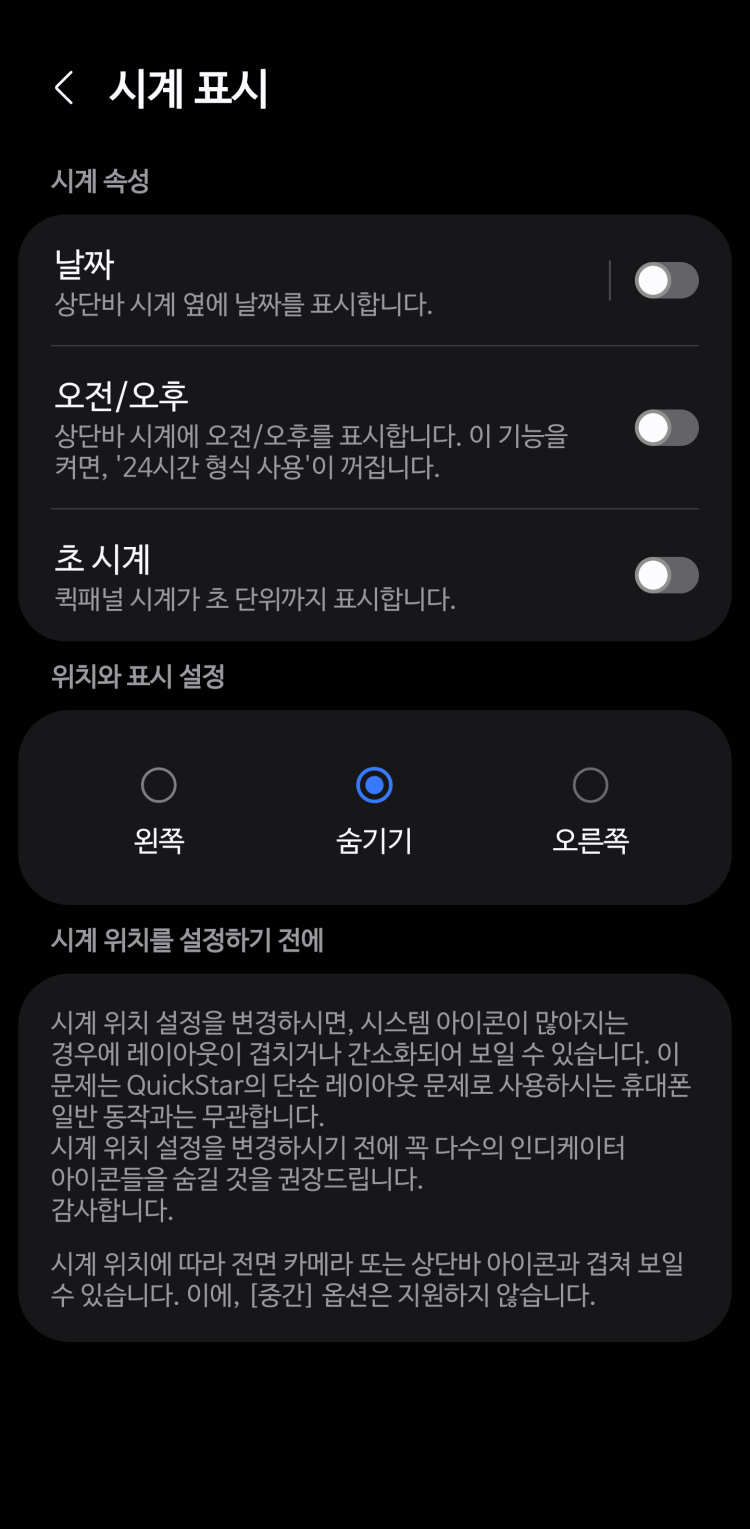Select 오른쪽 clock position

(590, 786)
